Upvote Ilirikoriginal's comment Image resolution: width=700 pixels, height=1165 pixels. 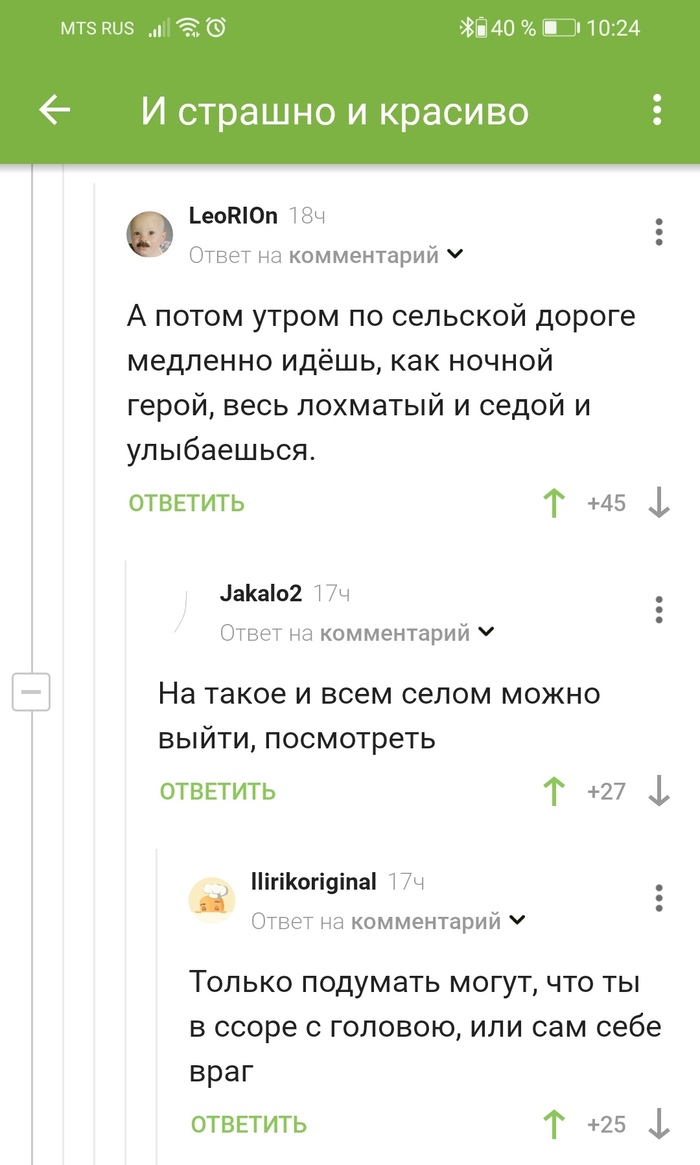[x=554, y=1124]
